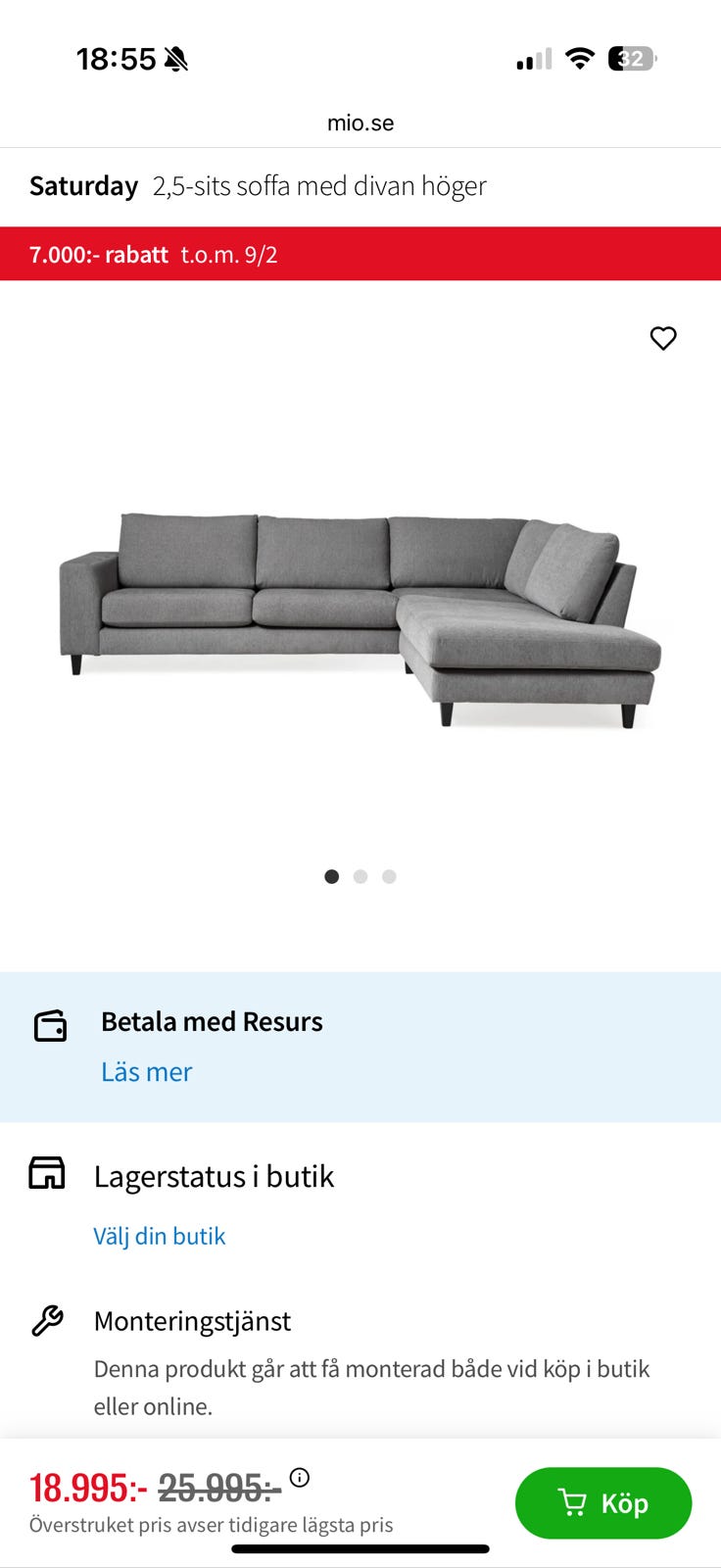The image size is (721, 1568).
Task: Expand payment details with Läs mer
Action: (x=147, y=1072)
